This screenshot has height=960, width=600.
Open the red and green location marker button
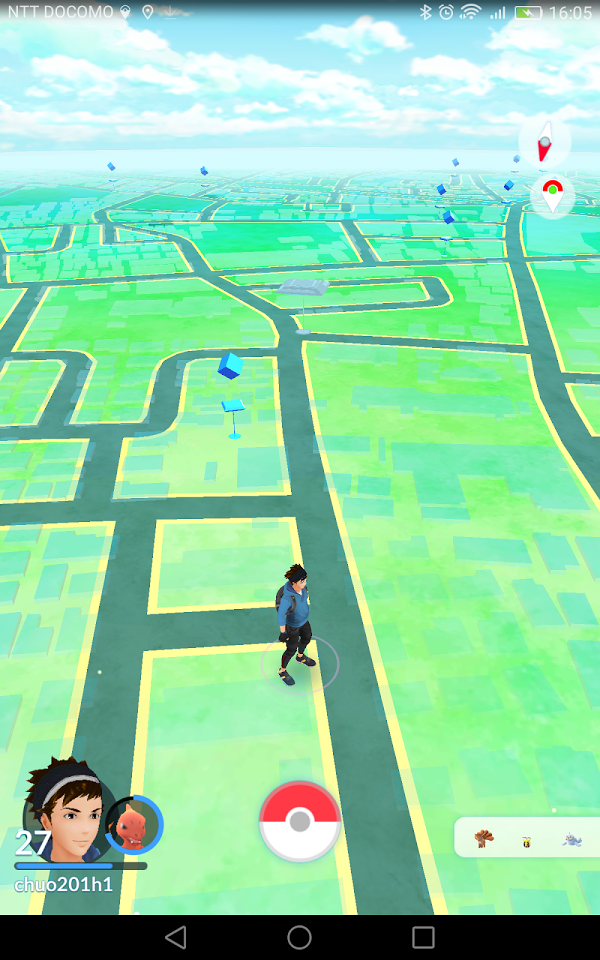click(x=552, y=197)
